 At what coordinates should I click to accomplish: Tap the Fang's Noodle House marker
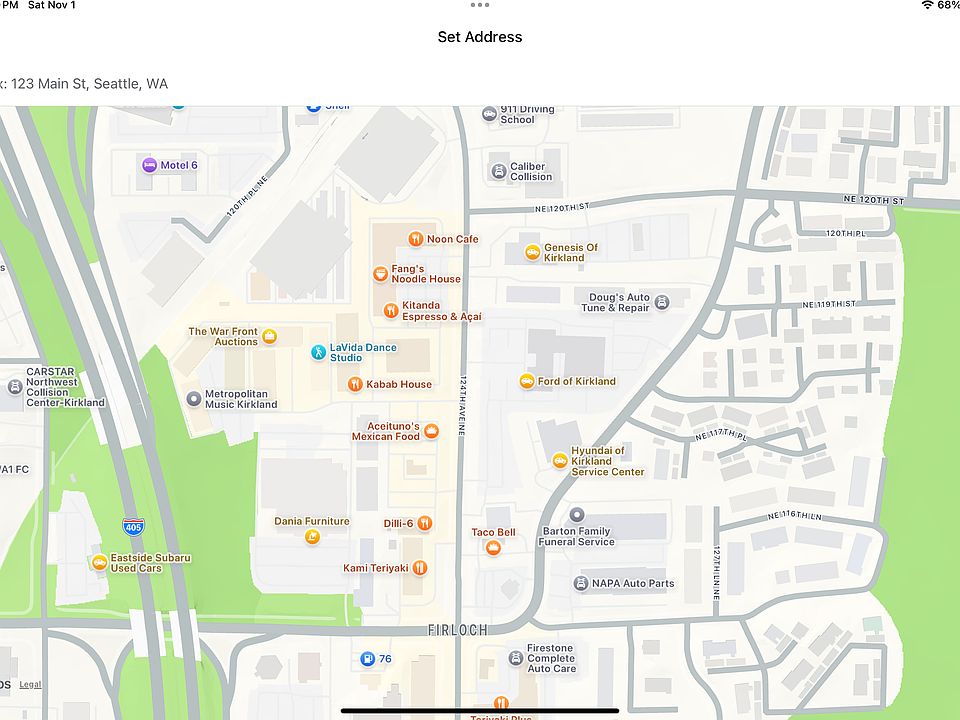[380, 274]
